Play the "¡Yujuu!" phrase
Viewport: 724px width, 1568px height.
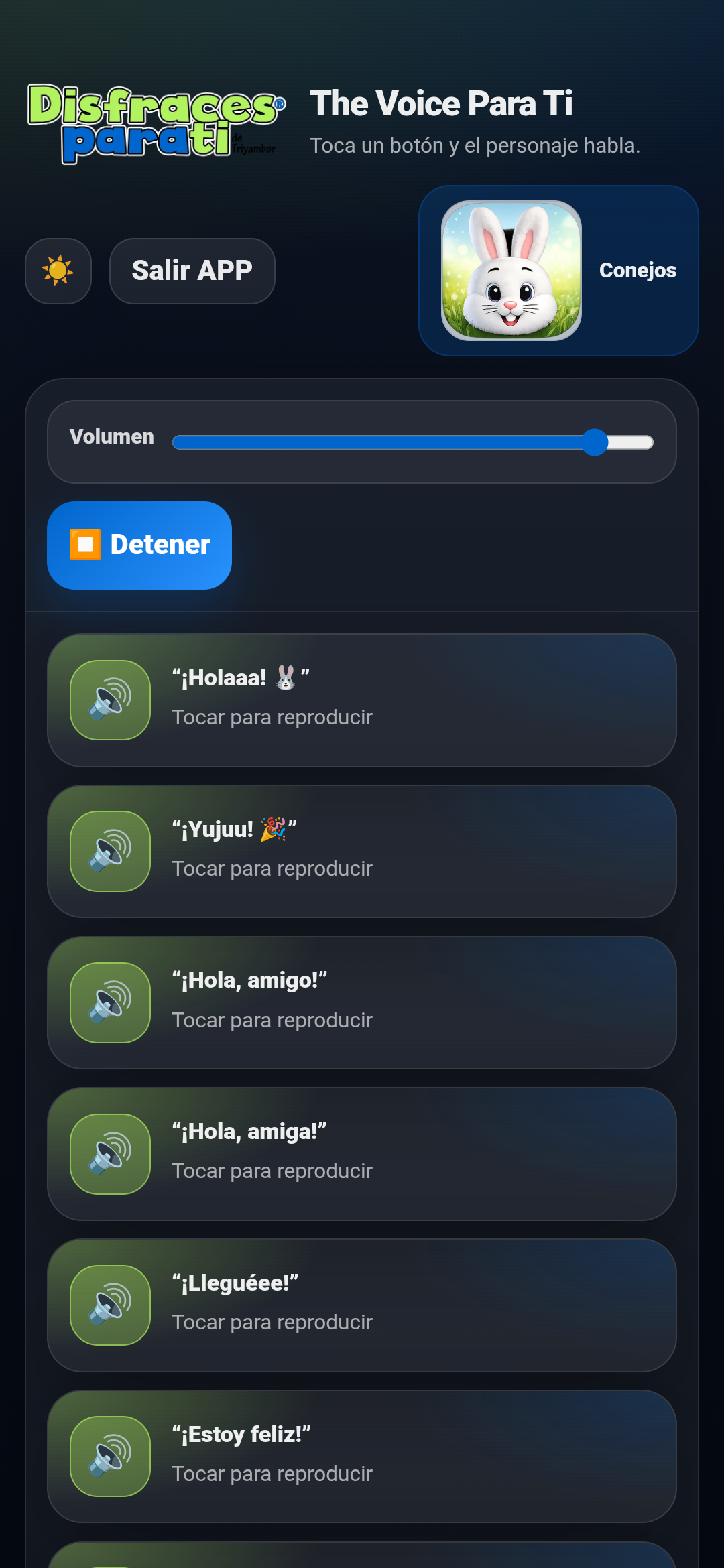click(x=362, y=851)
